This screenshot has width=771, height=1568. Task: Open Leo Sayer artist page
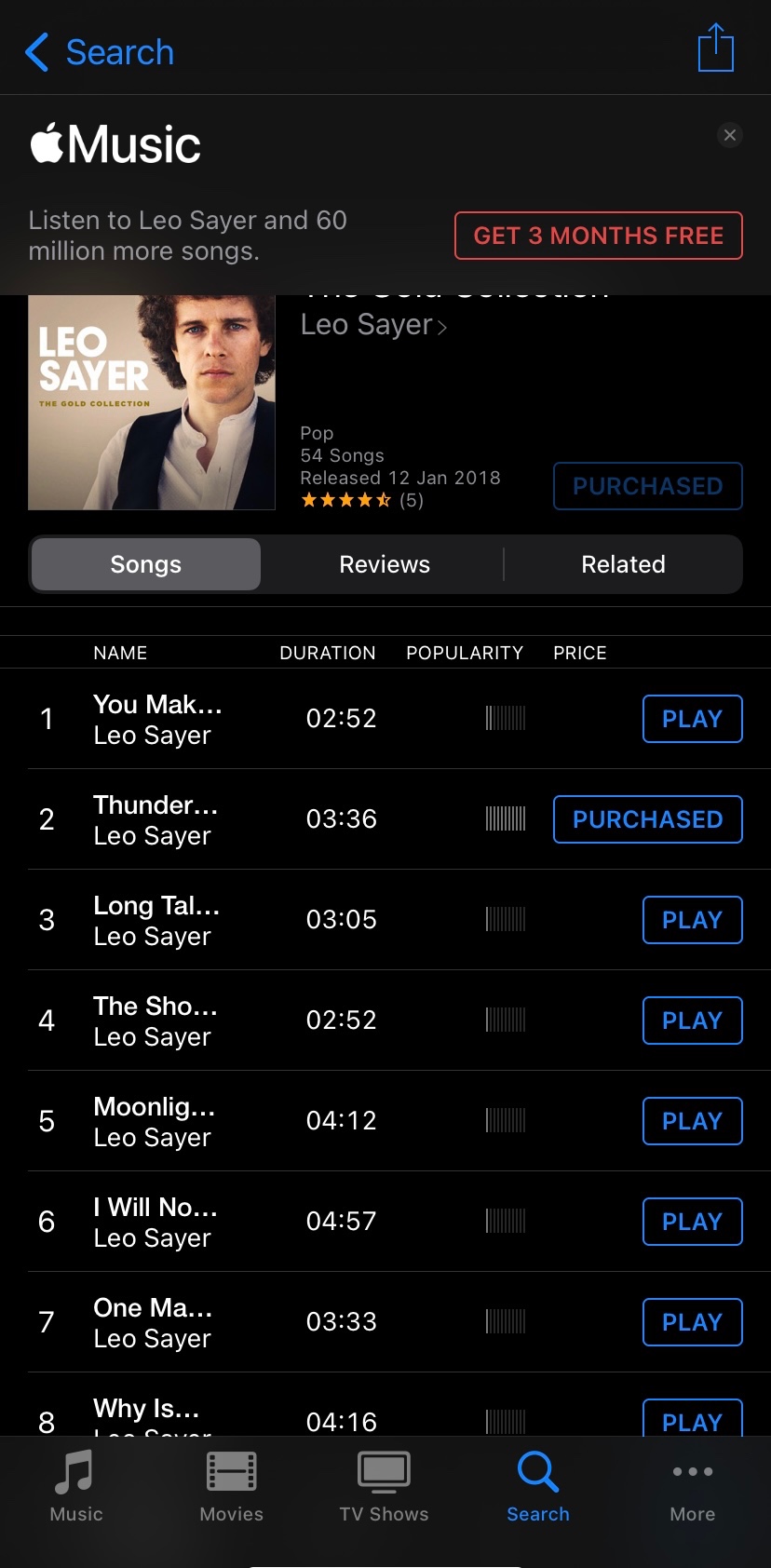pyautogui.click(x=373, y=325)
